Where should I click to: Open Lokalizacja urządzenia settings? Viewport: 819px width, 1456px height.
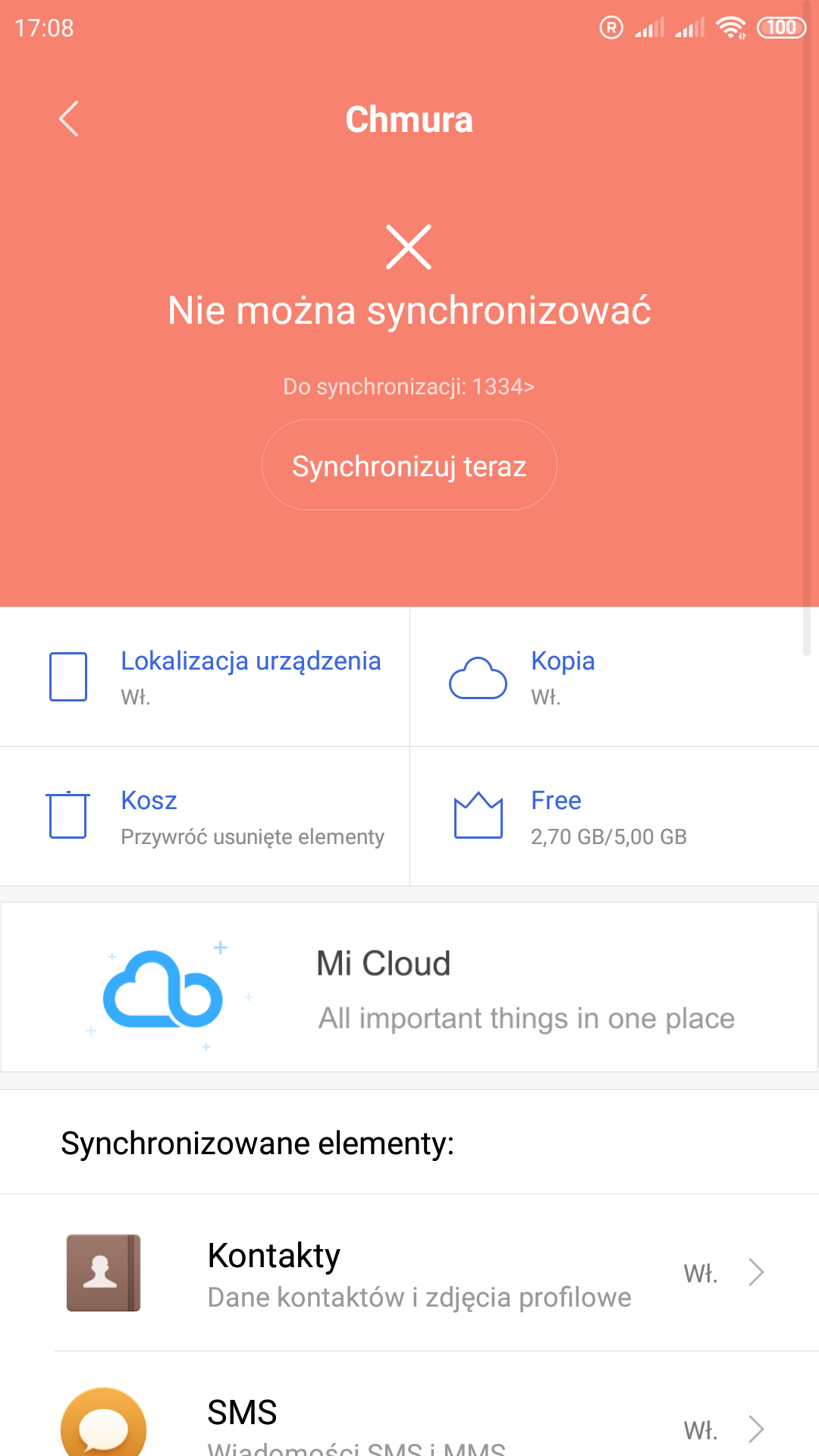[205, 676]
